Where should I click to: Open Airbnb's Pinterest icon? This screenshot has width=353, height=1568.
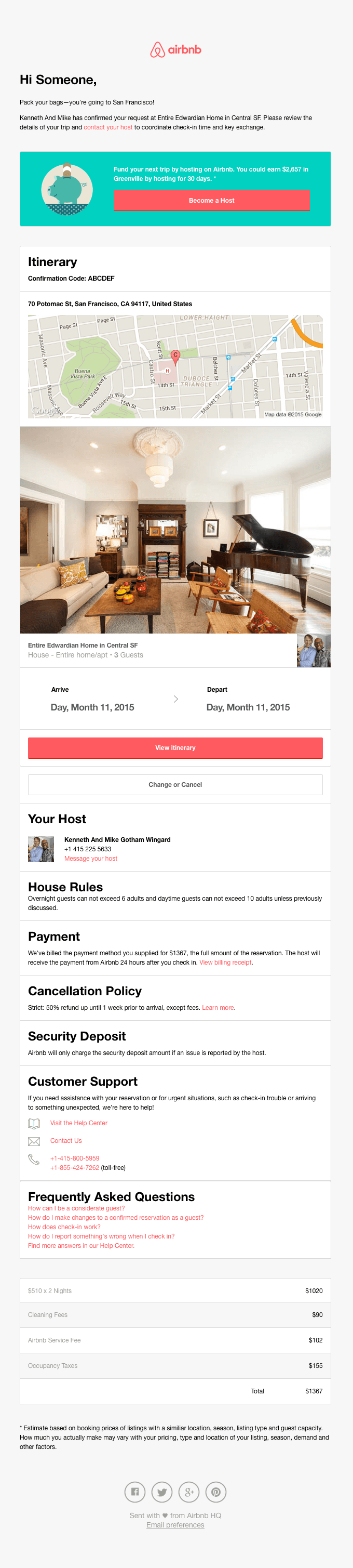[215, 1492]
